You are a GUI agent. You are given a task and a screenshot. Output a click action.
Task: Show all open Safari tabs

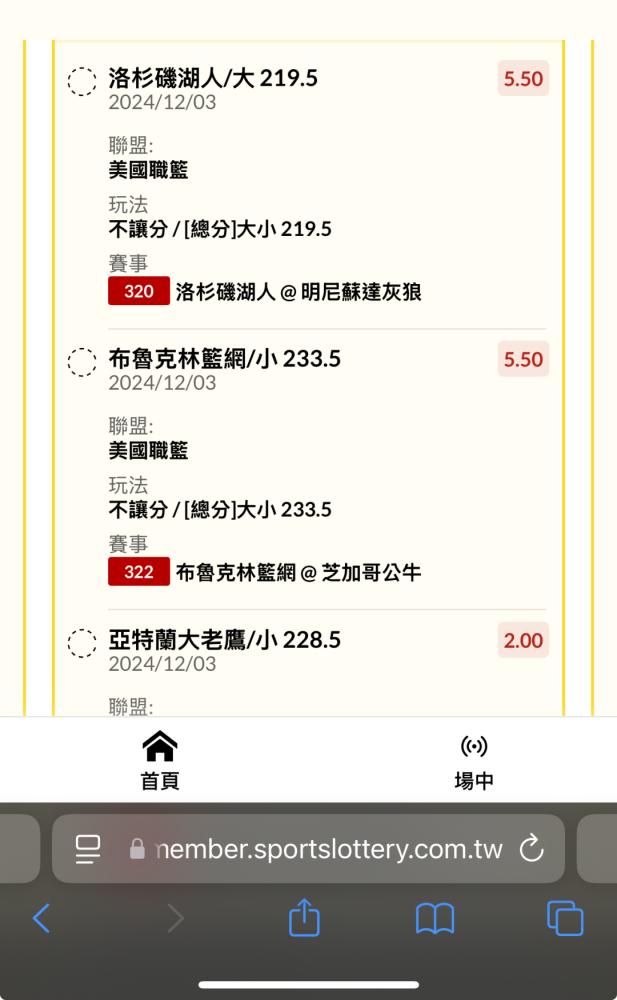tap(565, 918)
